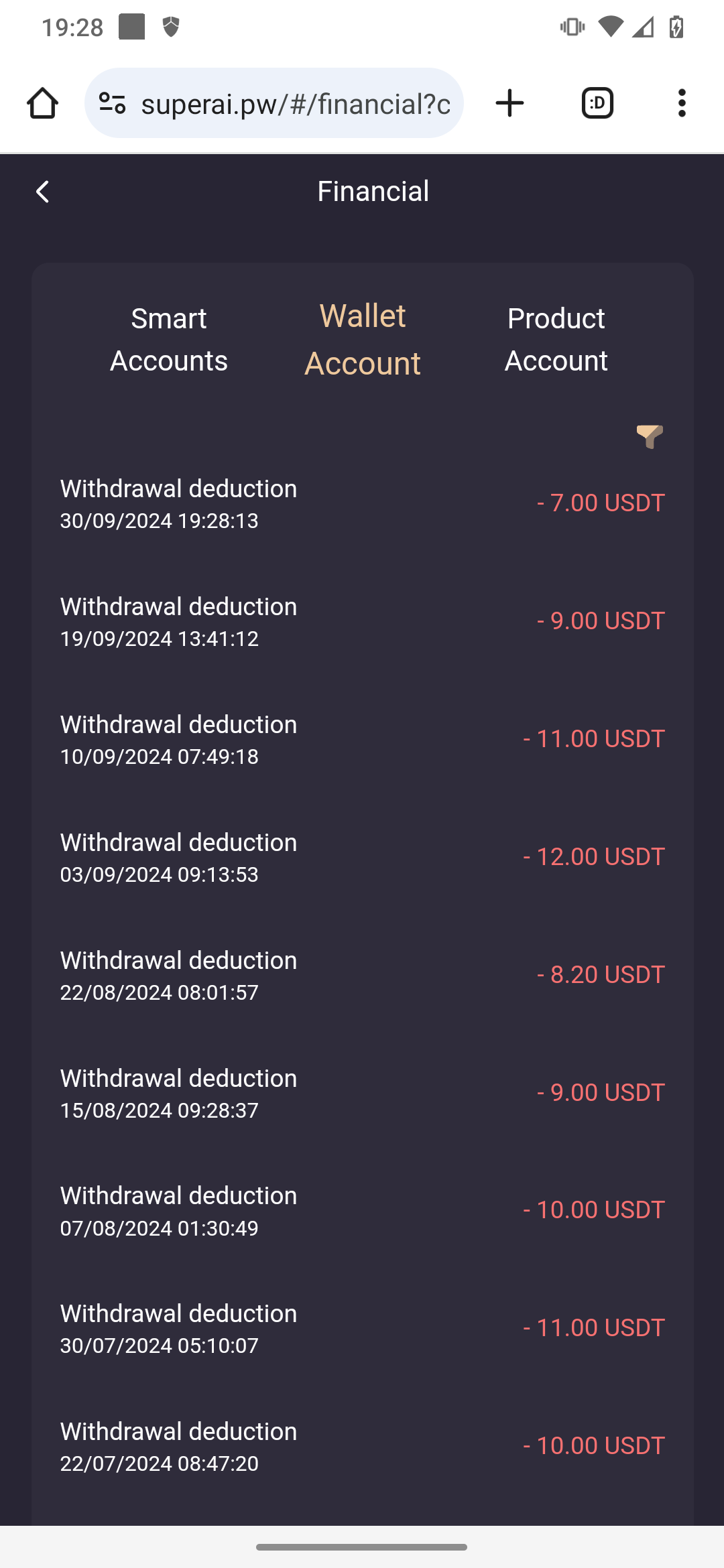
Task: Open the browser overflow menu
Action: [682, 103]
